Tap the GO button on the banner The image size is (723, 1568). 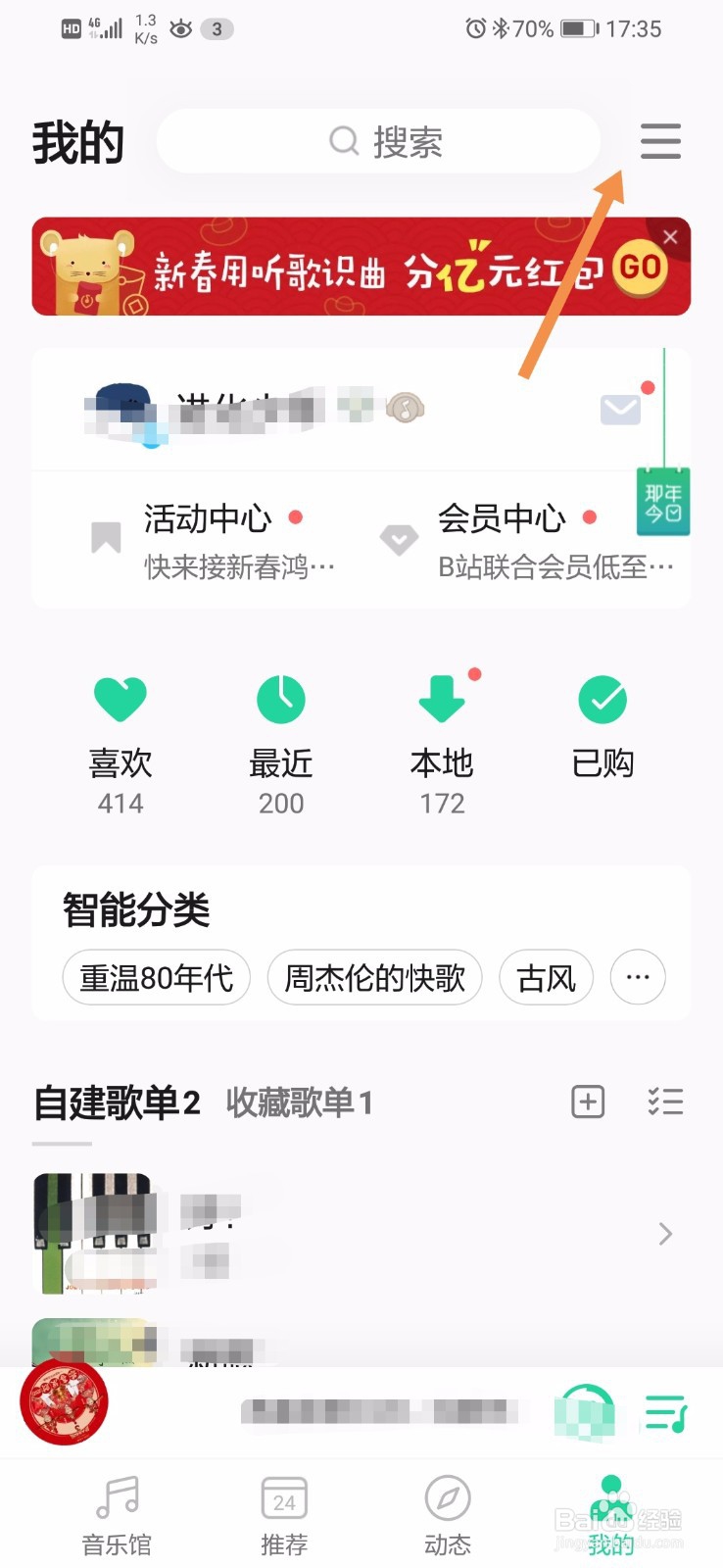click(x=642, y=267)
